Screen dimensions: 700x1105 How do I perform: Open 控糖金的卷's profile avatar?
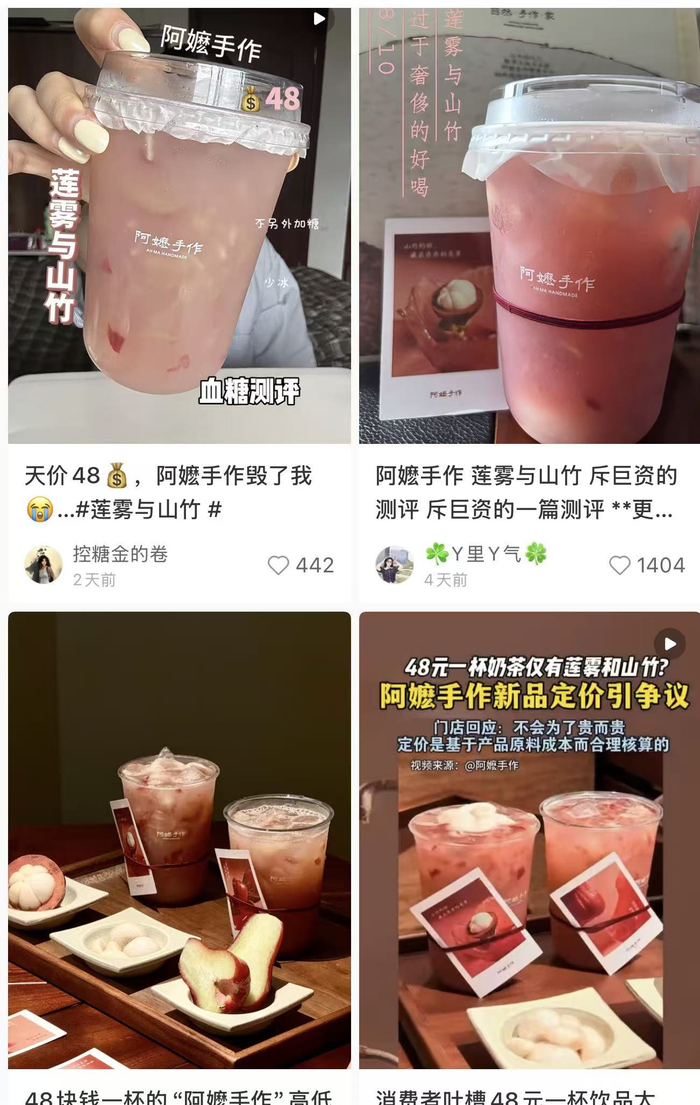(x=44, y=564)
